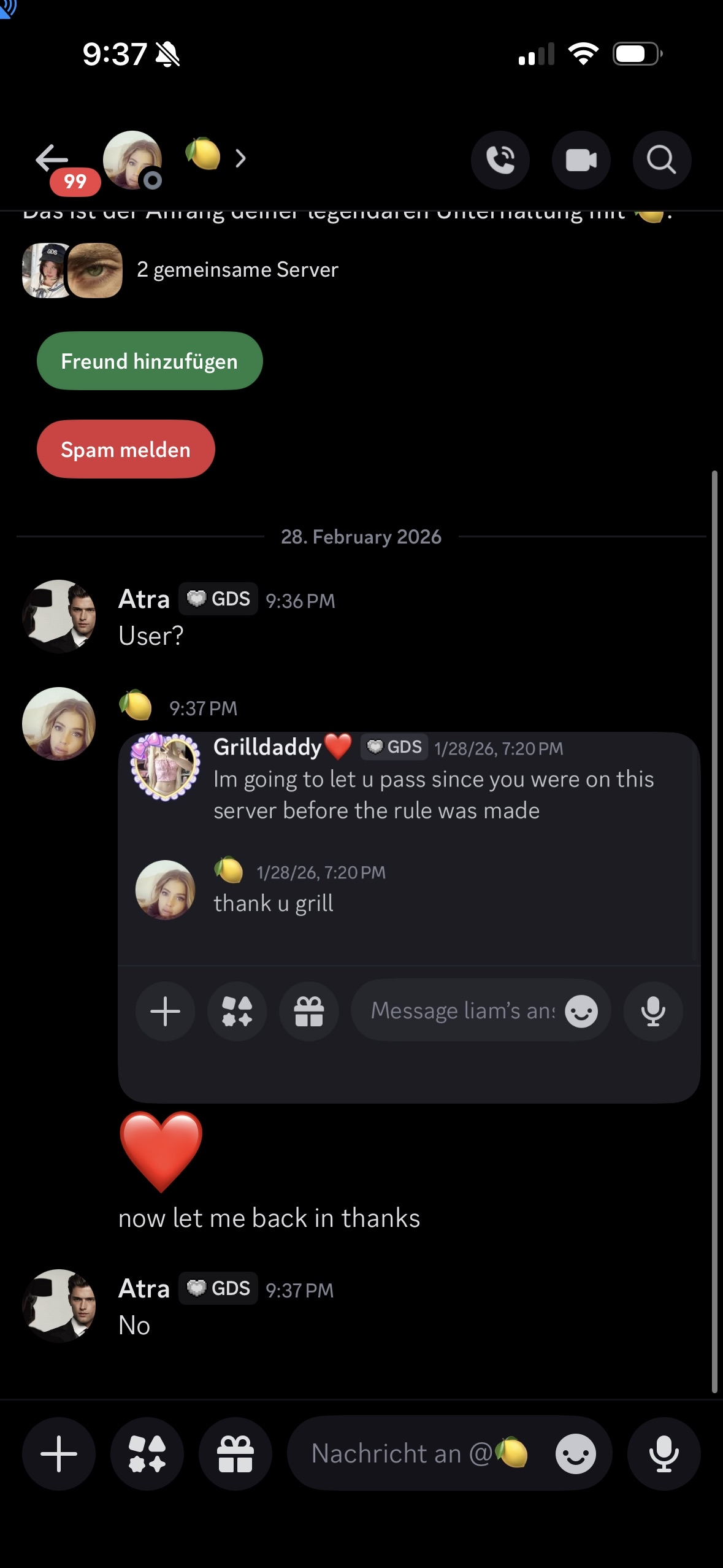Open the apps launcher icon in the bottom bar
The image size is (723, 1568).
[147, 1453]
